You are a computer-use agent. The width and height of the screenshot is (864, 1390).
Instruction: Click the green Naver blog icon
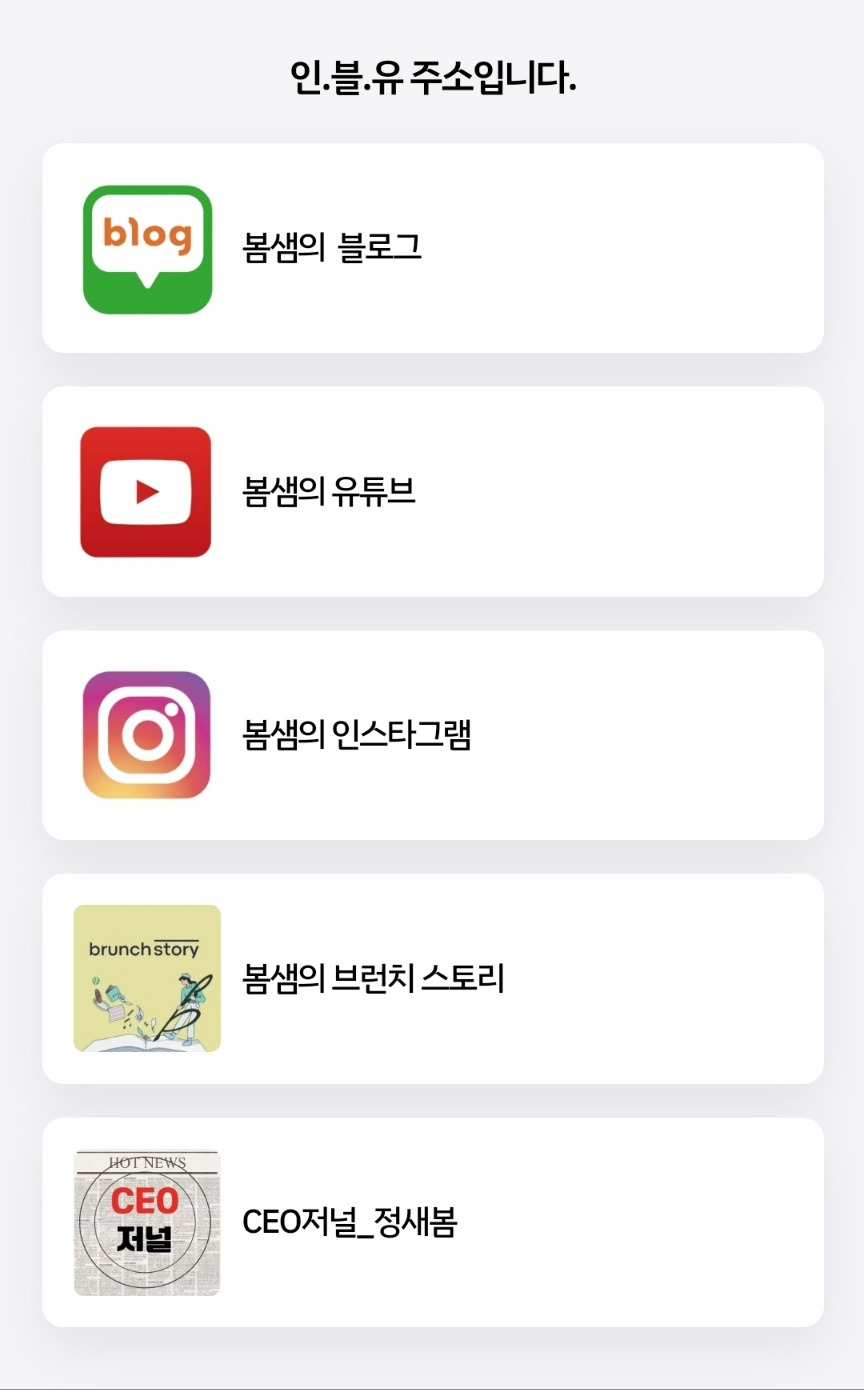(x=146, y=248)
